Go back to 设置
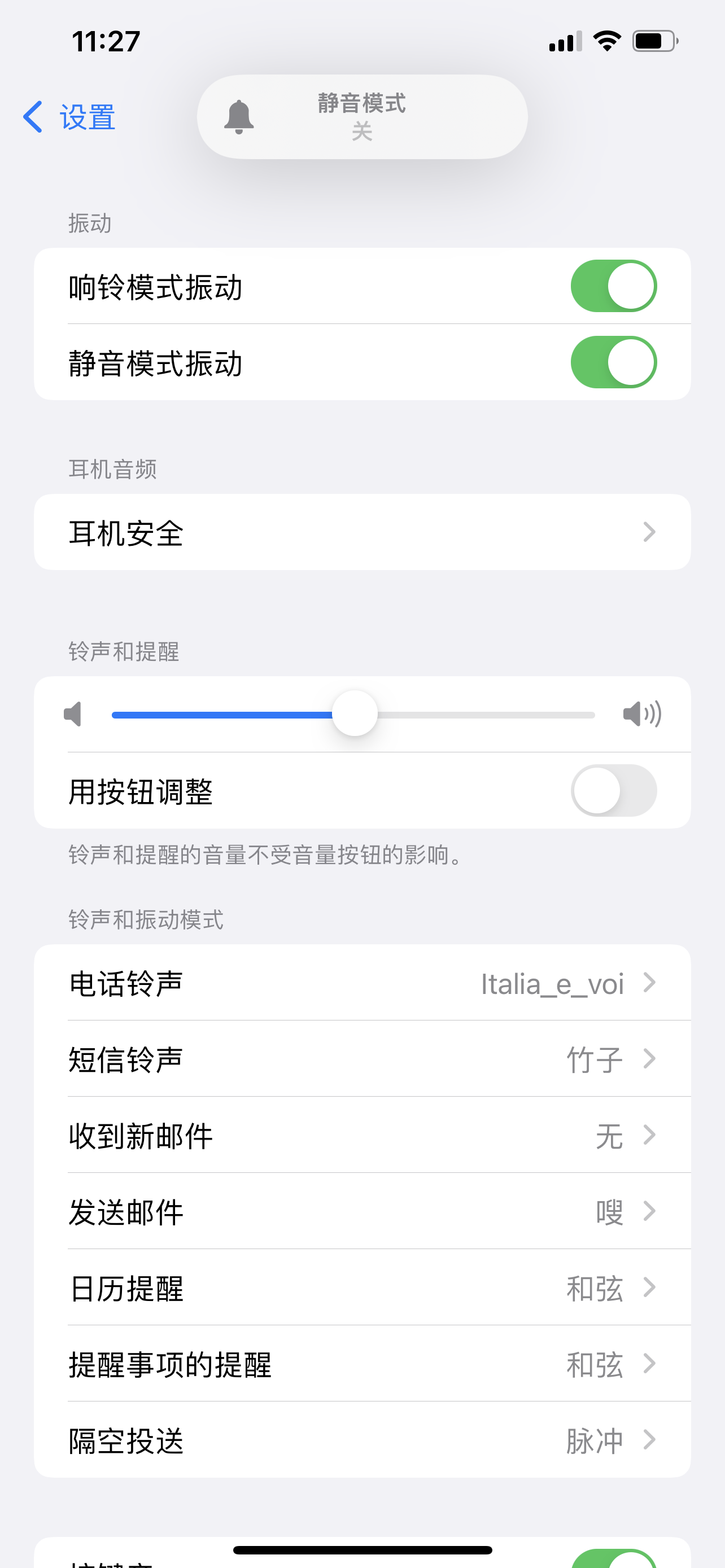The height and width of the screenshot is (1568, 725). pos(70,116)
